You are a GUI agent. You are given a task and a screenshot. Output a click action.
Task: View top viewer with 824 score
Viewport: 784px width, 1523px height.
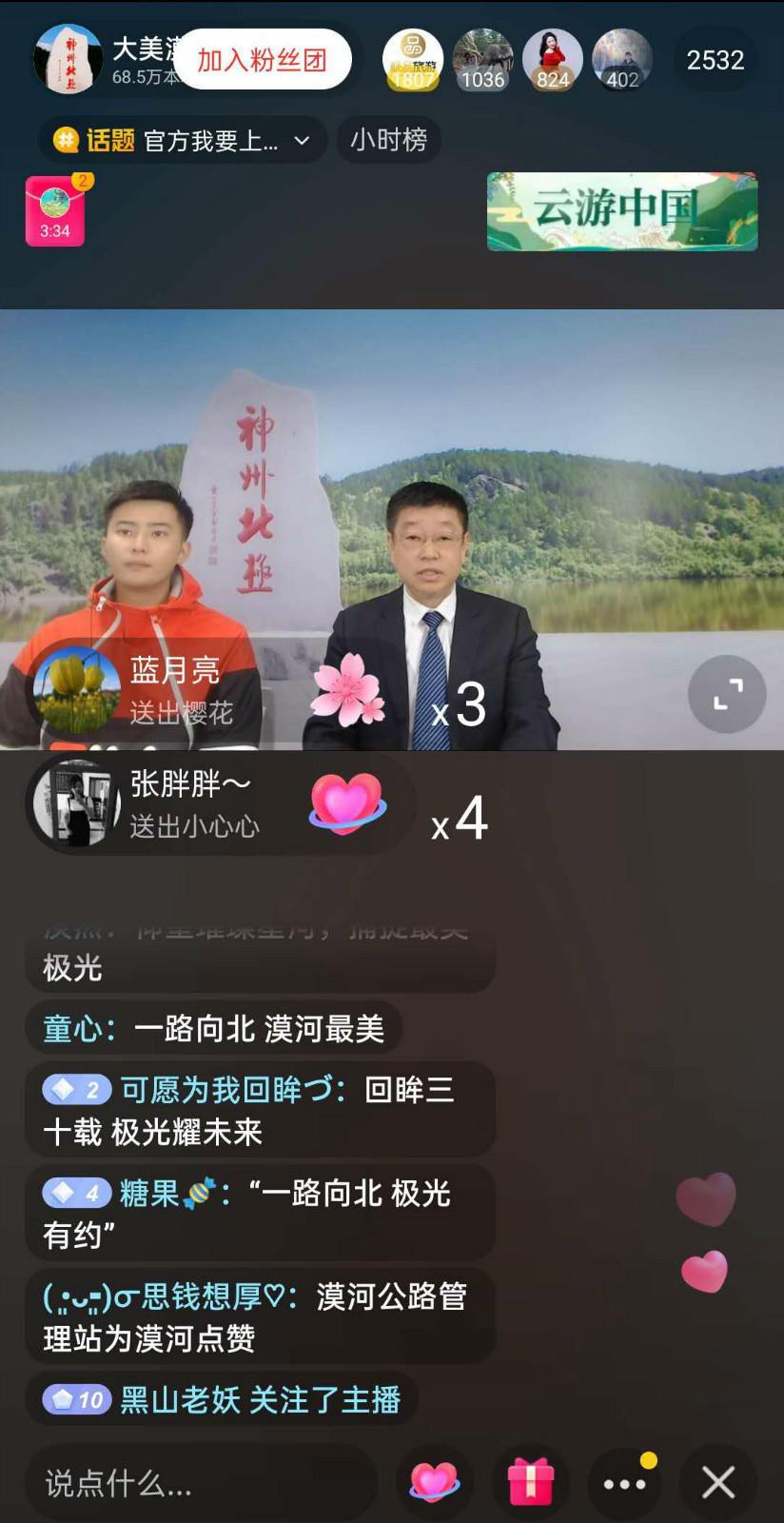pos(553,60)
